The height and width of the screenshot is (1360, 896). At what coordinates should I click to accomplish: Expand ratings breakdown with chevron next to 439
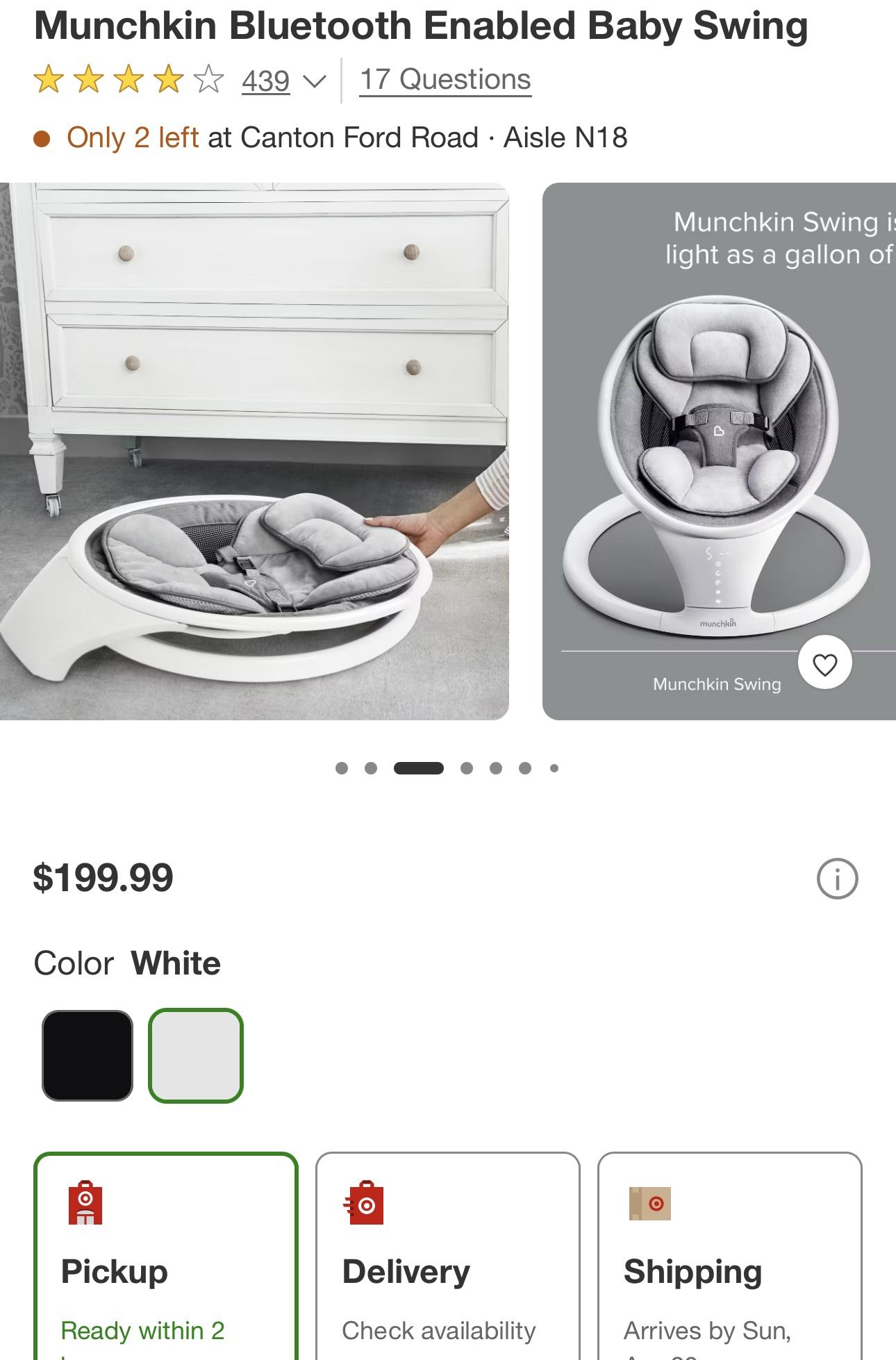(x=315, y=81)
